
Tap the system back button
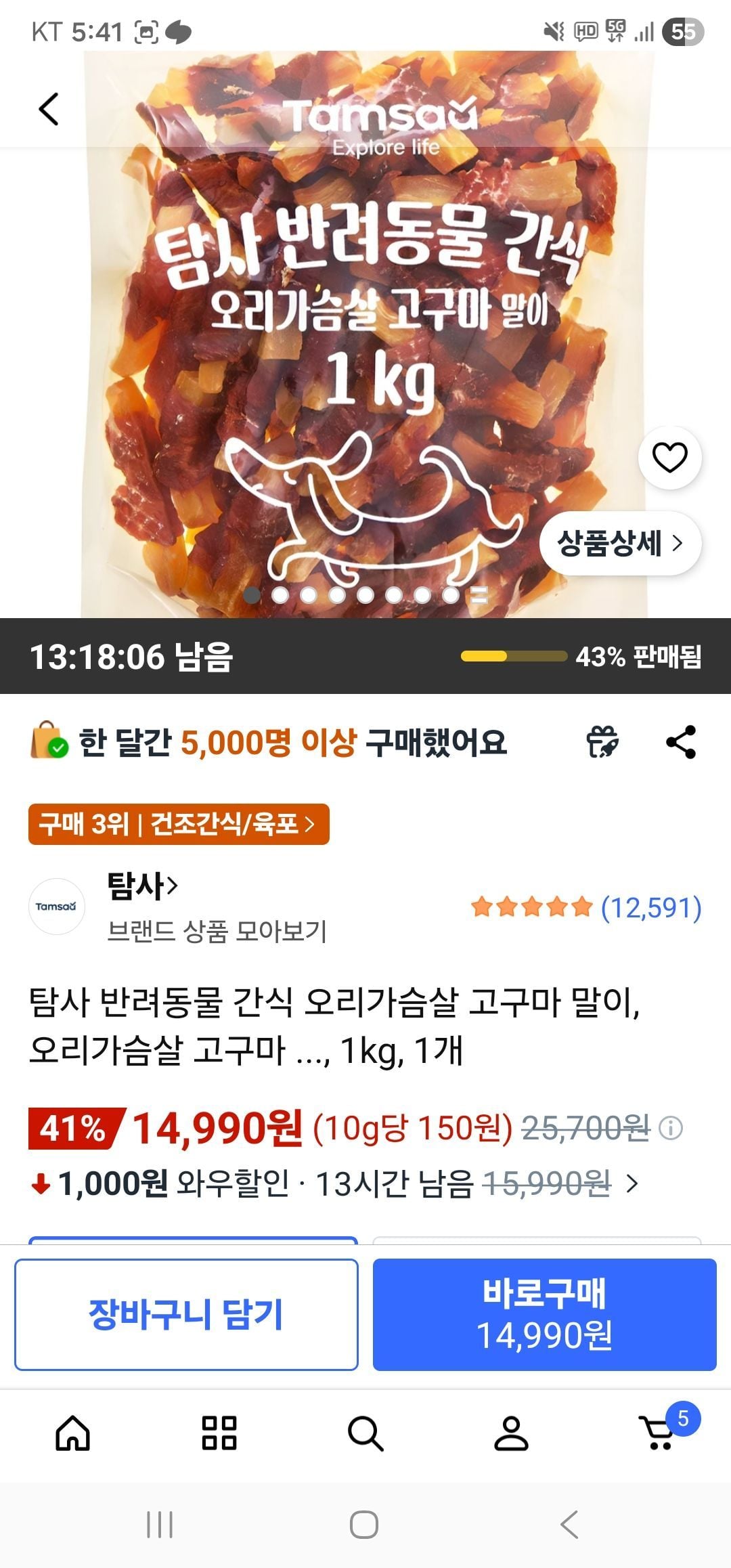570,1525
